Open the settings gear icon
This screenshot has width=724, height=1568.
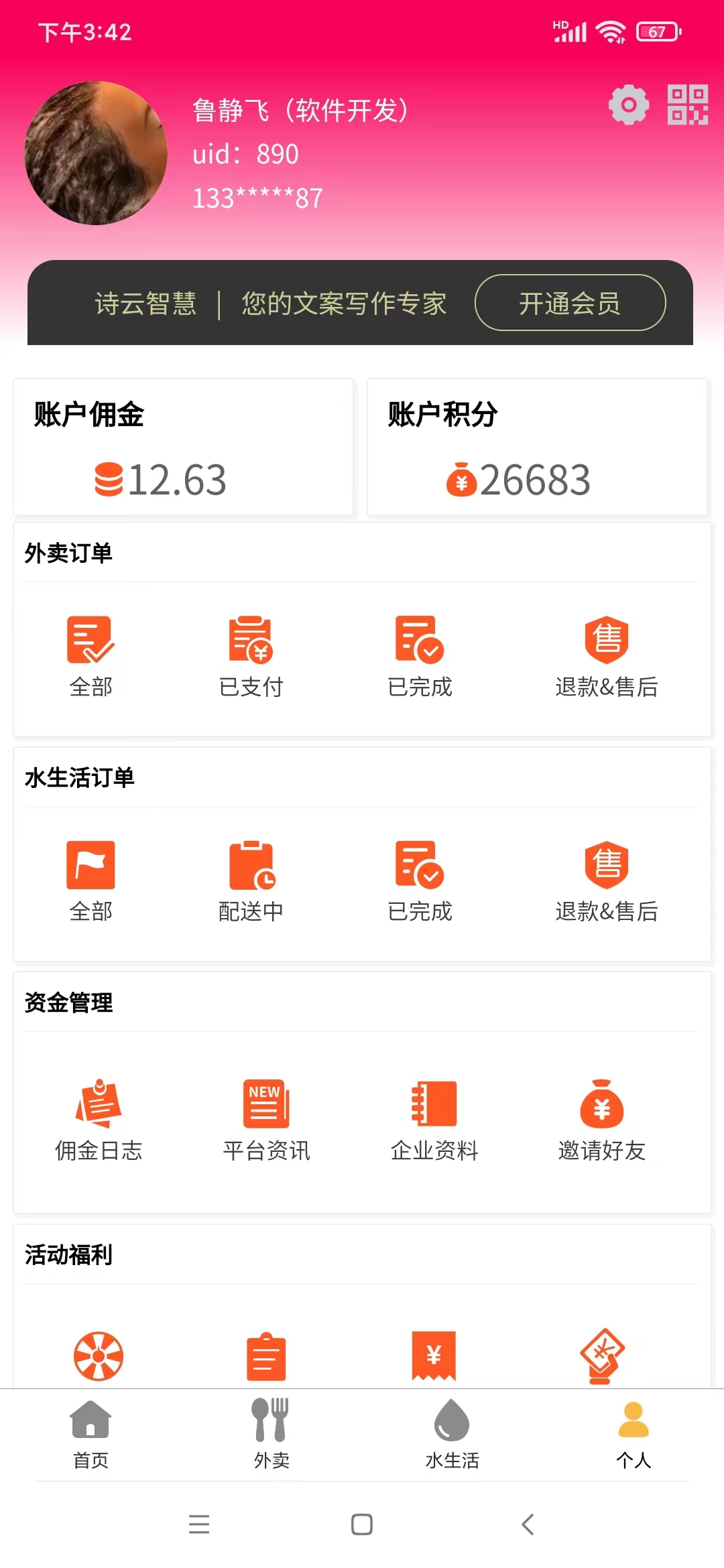(628, 105)
